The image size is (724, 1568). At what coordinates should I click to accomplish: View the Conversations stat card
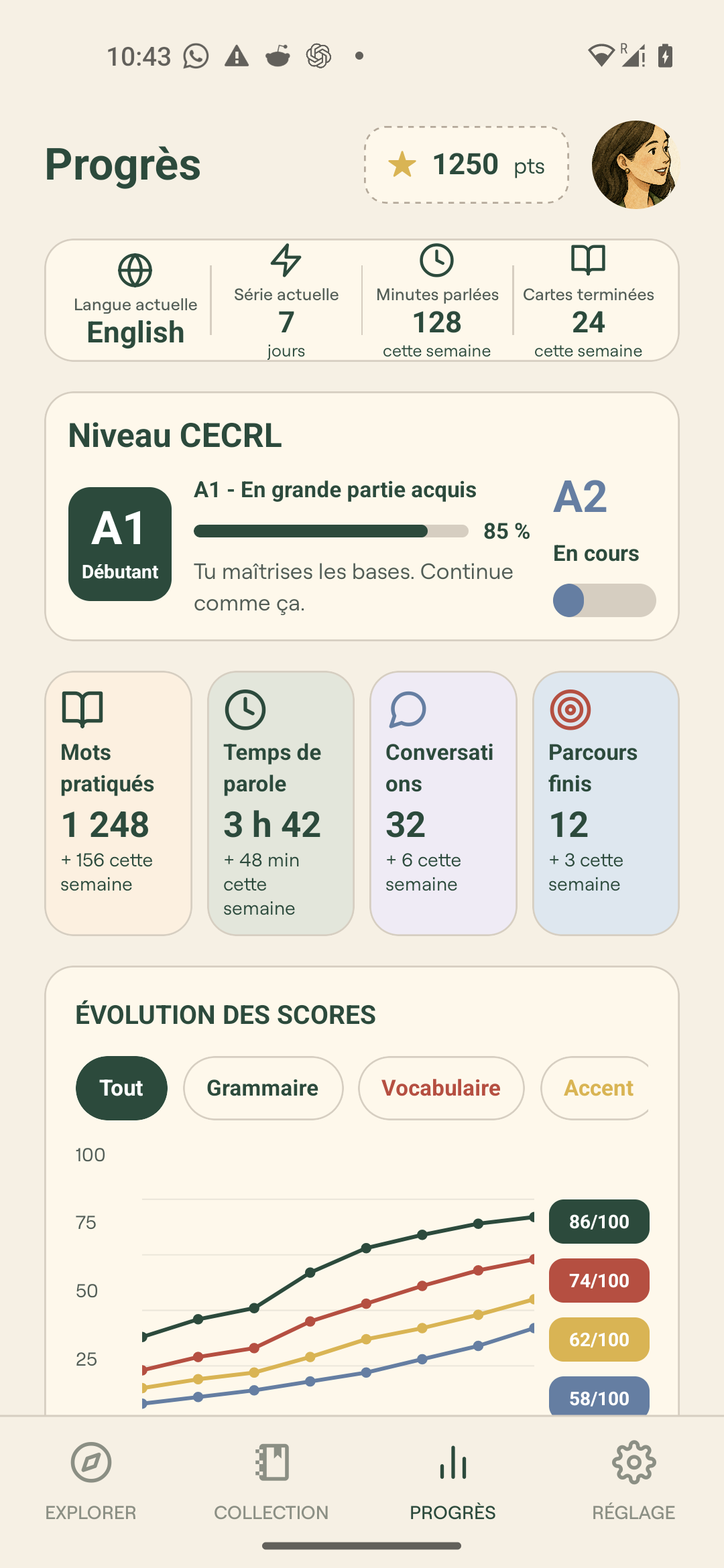[x=443, y=803]
